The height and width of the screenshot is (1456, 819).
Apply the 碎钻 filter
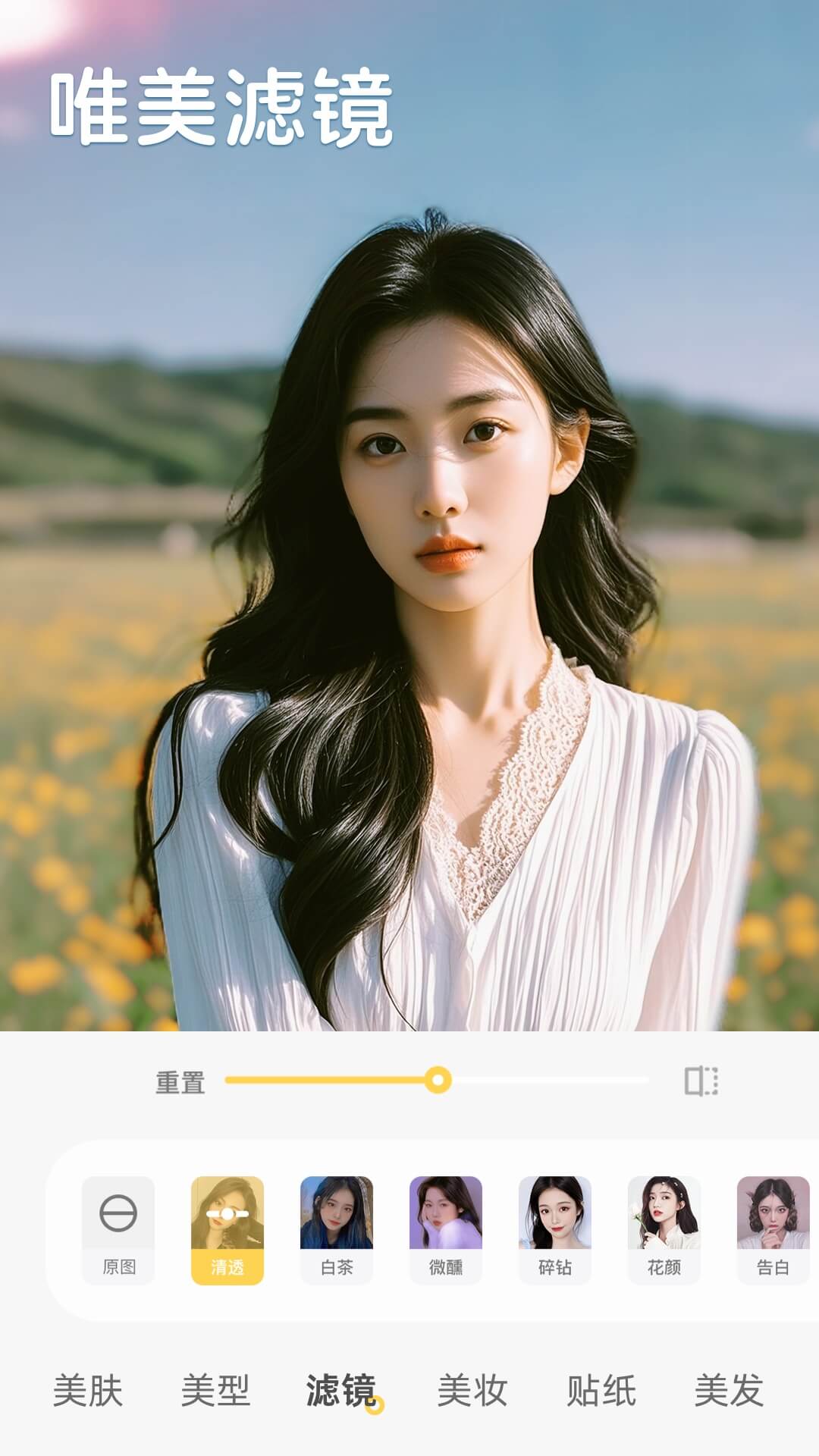click(555, 1230)
